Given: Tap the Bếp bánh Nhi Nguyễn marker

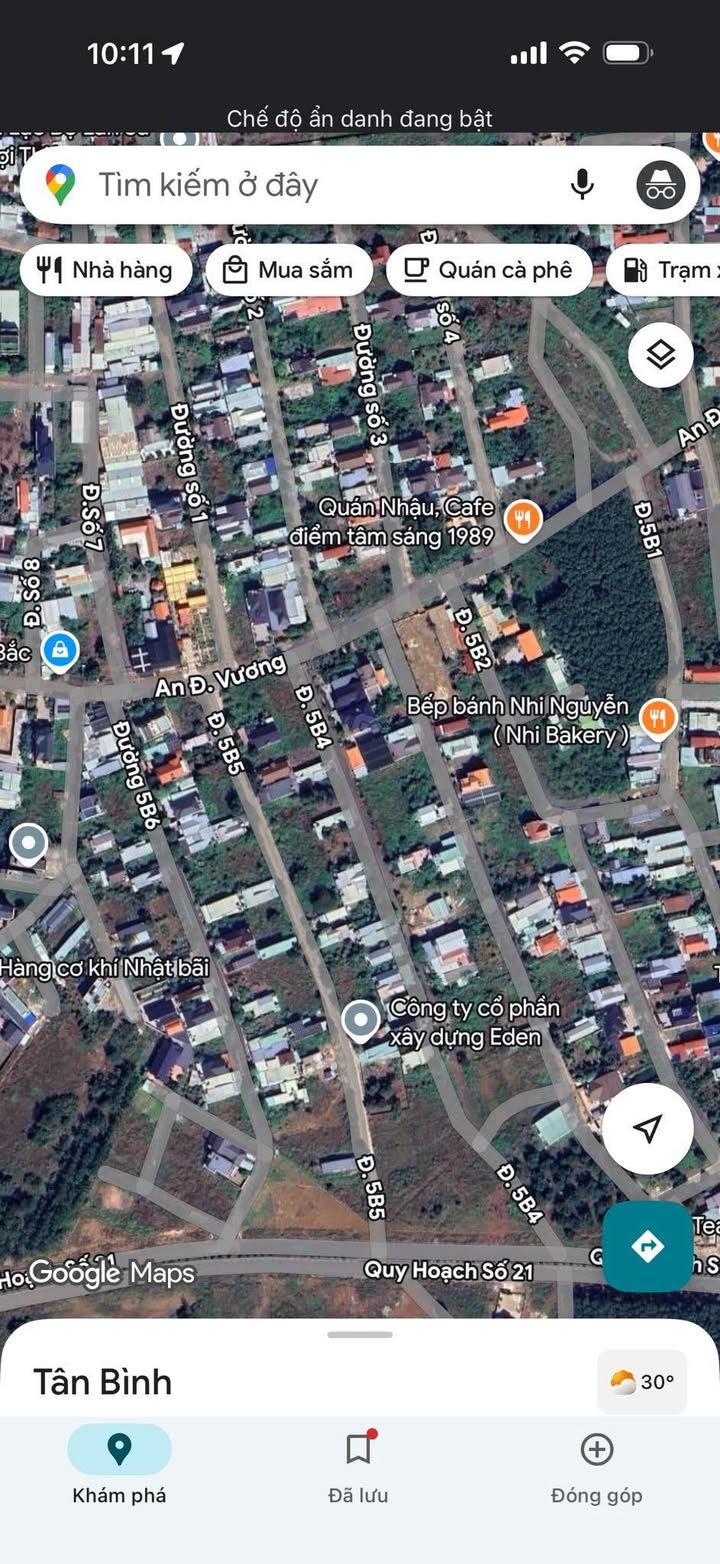Looking at the screenshot, I should [657, 719].
